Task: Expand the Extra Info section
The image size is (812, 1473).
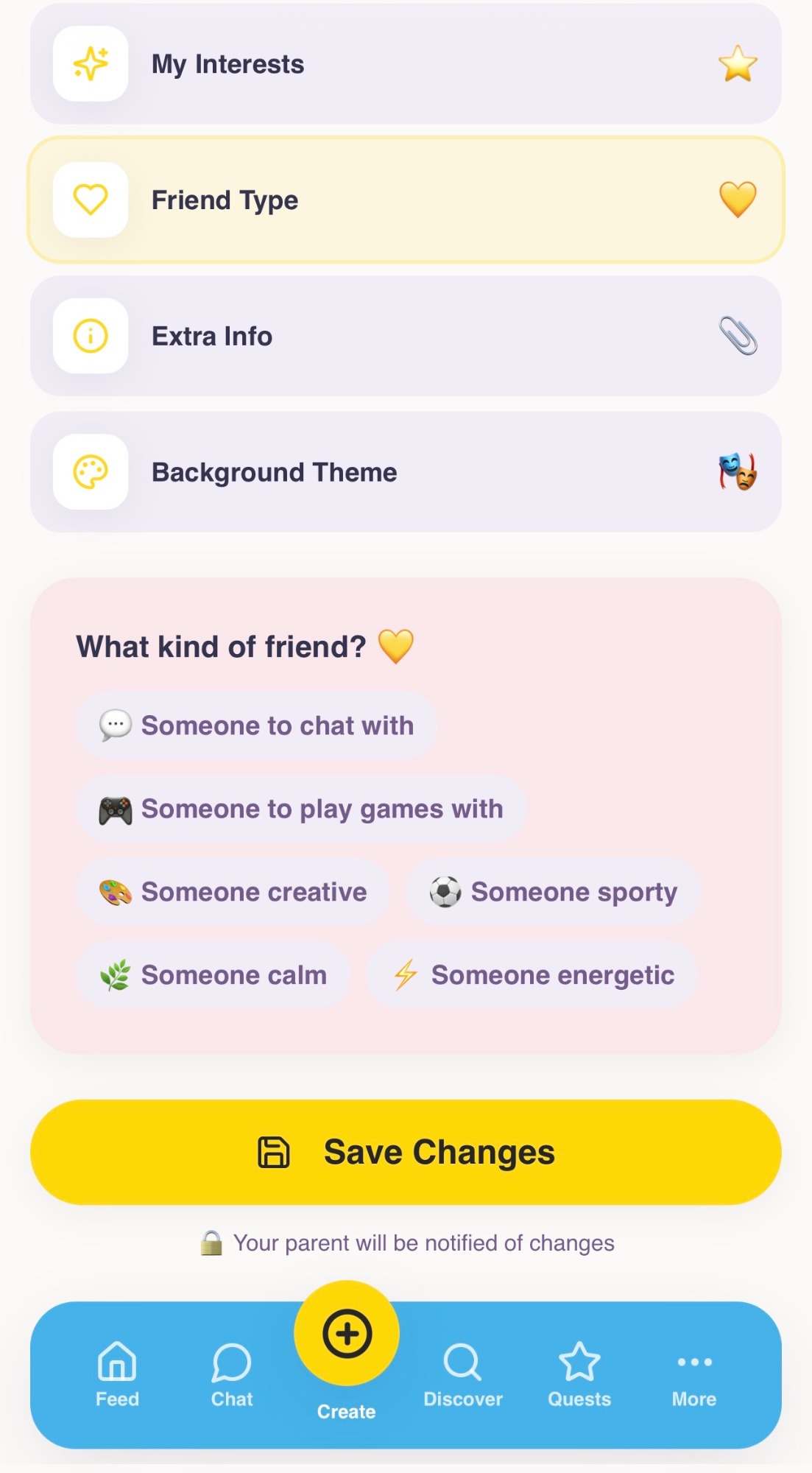Action: (x=405, y=336)
